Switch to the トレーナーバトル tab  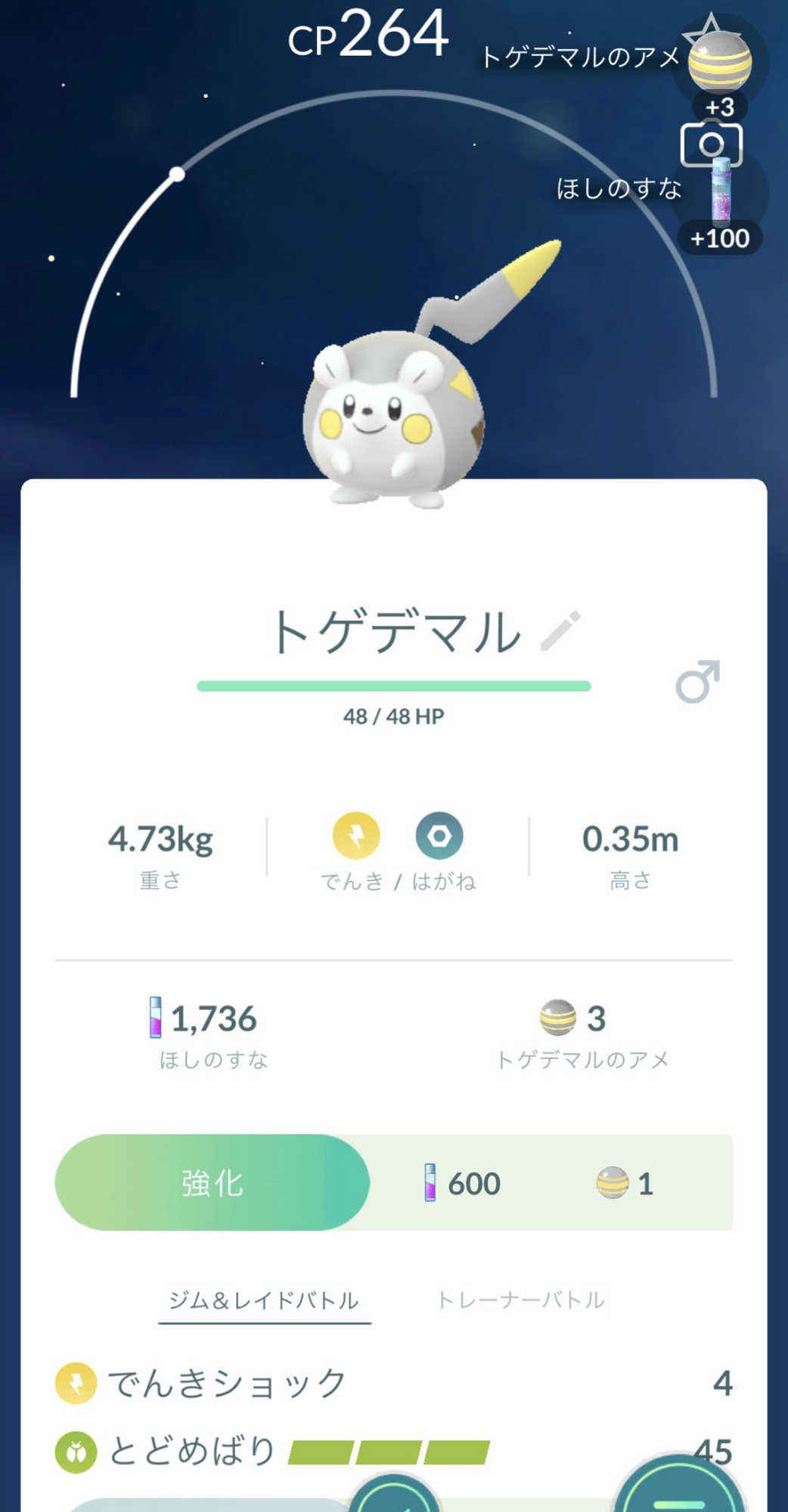(521, 1300)
